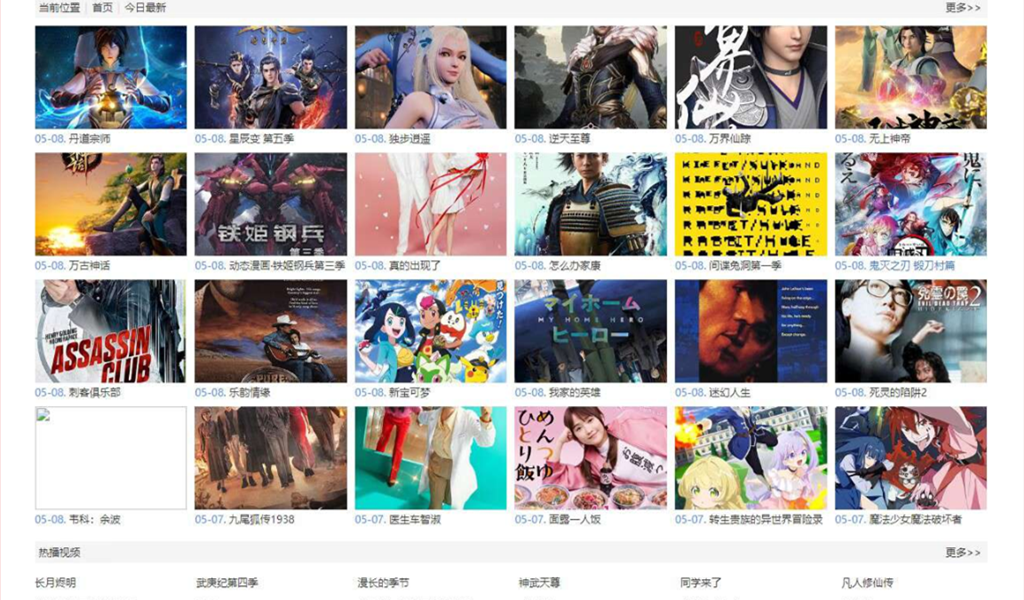This screenshot has height=600, width=1024.
Task: Open the 无上神帝 tile
Action: coord(910,77)
